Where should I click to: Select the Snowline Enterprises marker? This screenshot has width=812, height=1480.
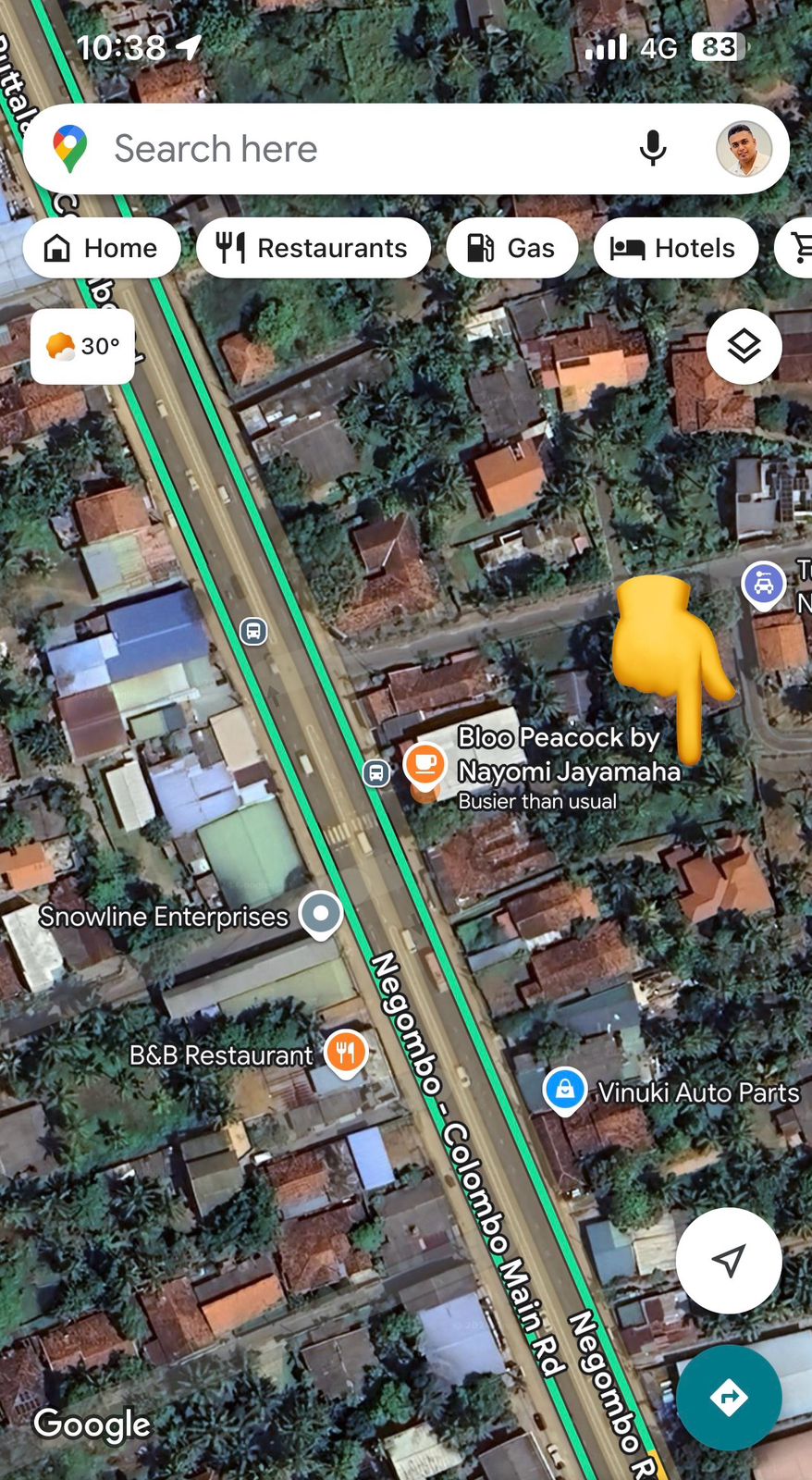coord(321,913)
